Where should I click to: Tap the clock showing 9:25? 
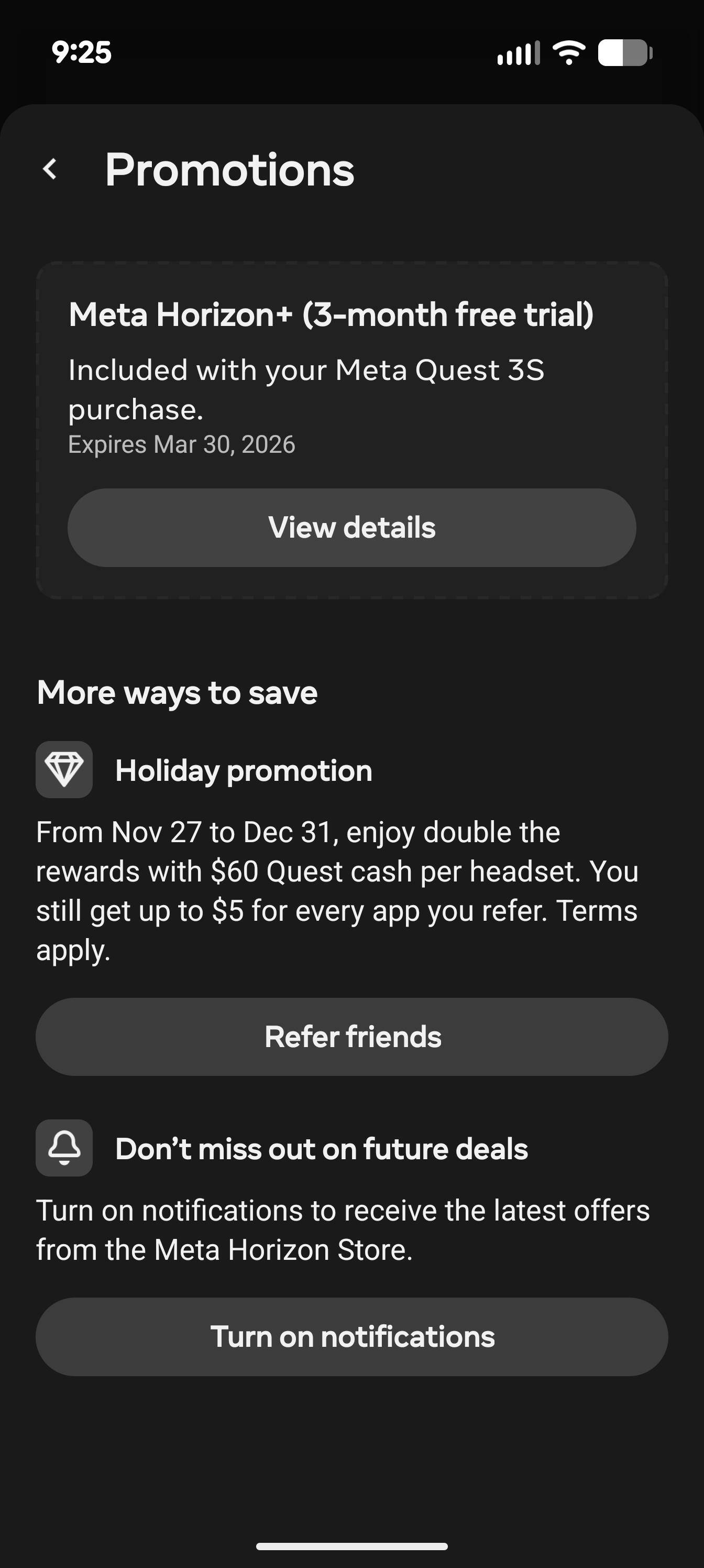[80, 53]
